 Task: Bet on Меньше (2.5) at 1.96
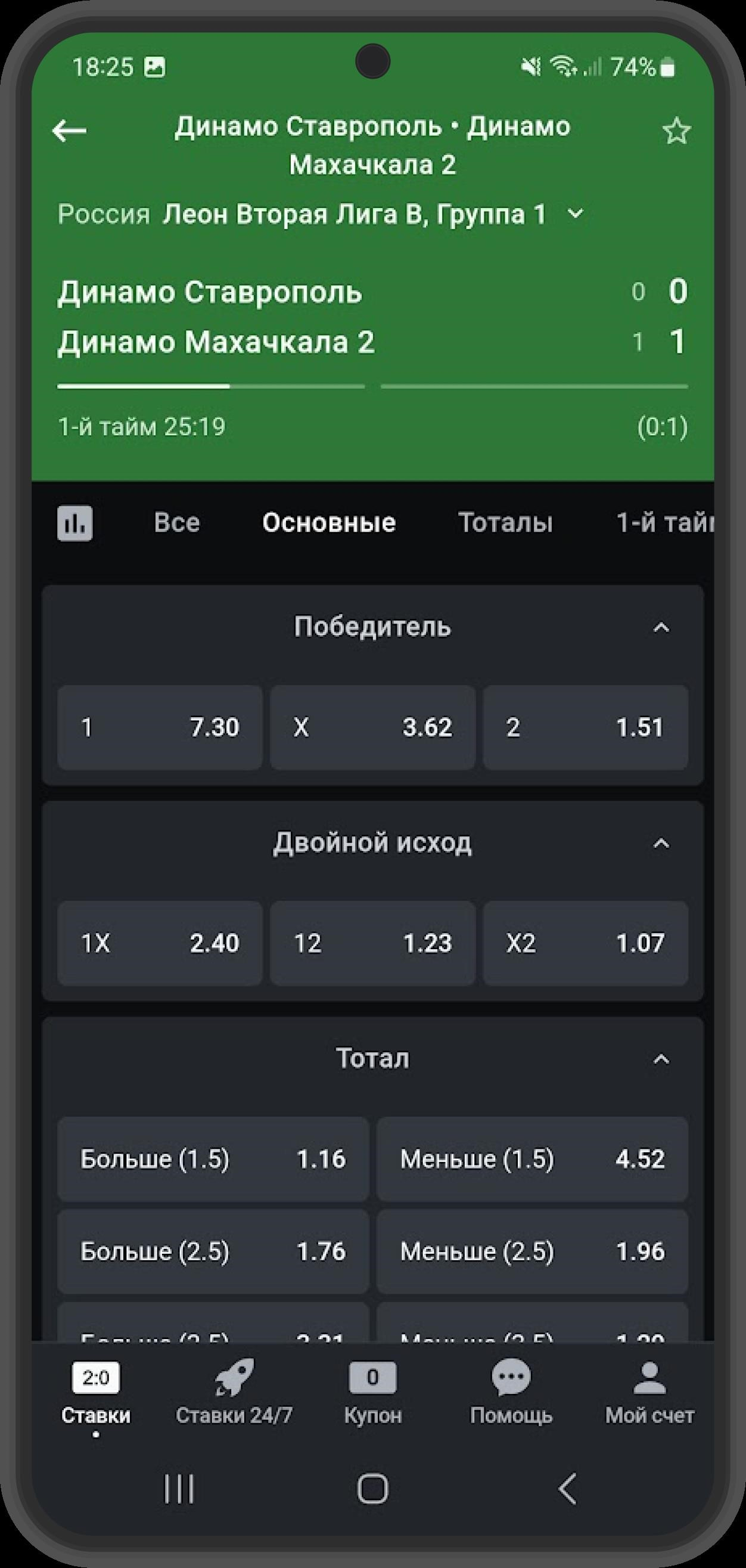(x=533, y=1252)
